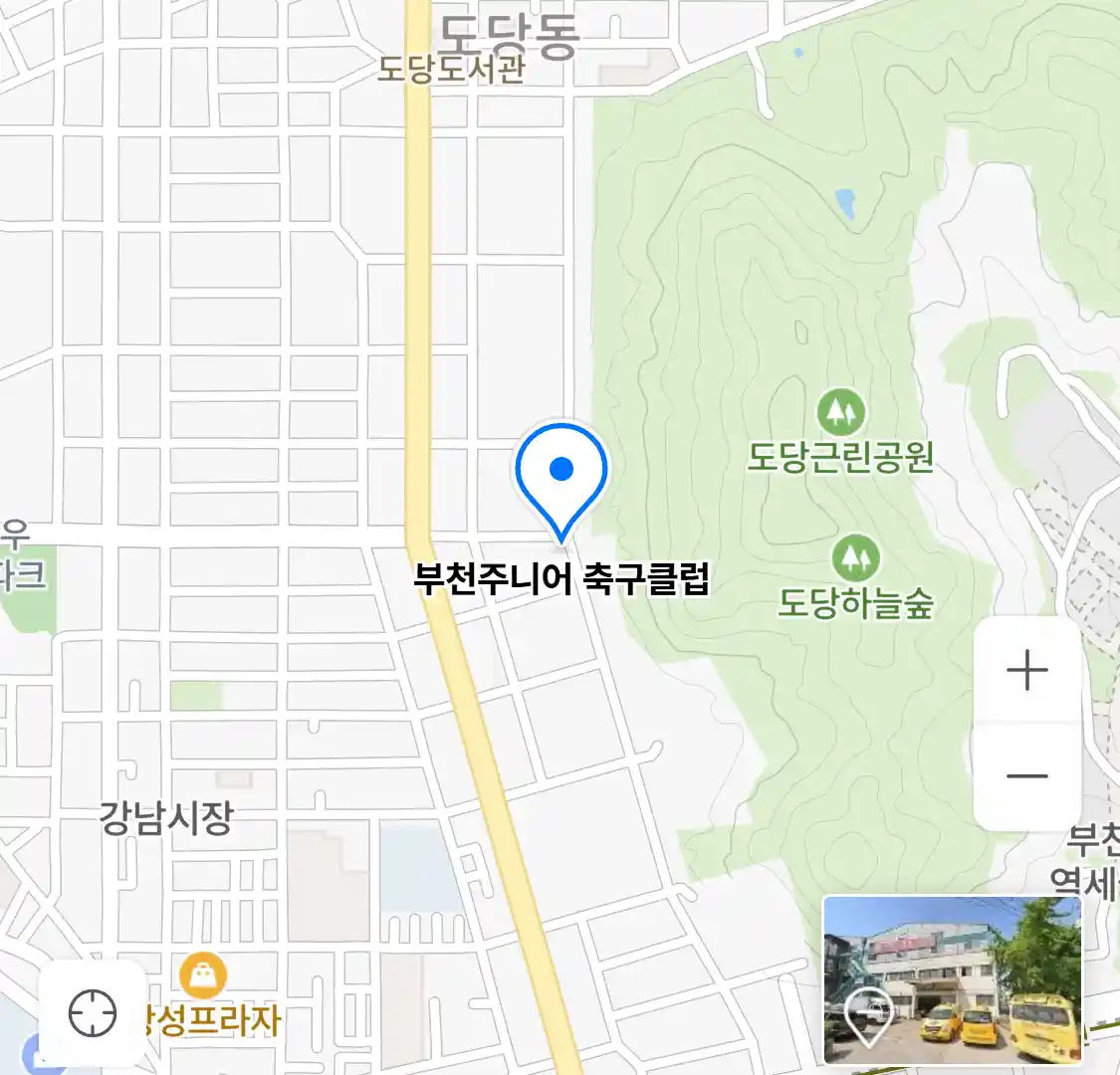Select the 도당근린공원 park marker

[x=841, y=411]
